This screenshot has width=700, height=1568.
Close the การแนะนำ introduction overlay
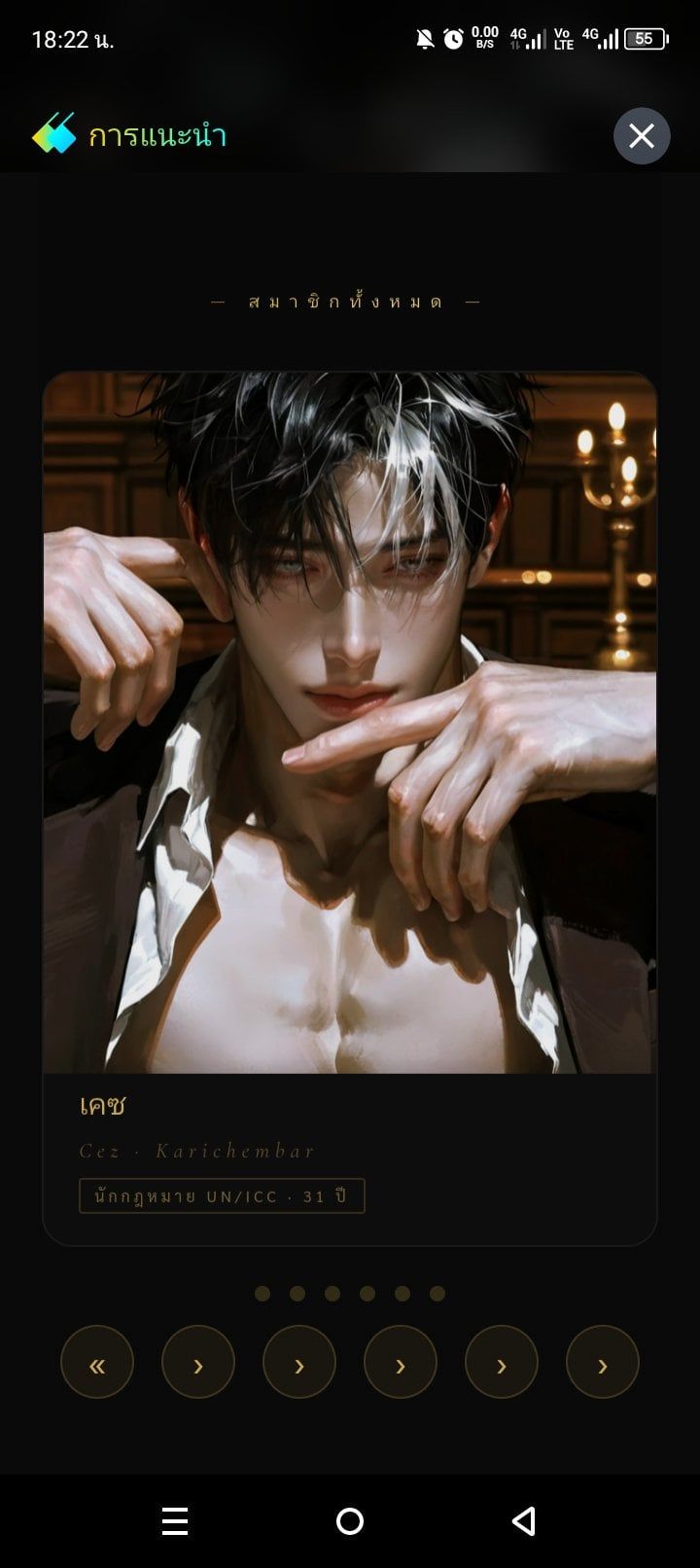[642, 136]
